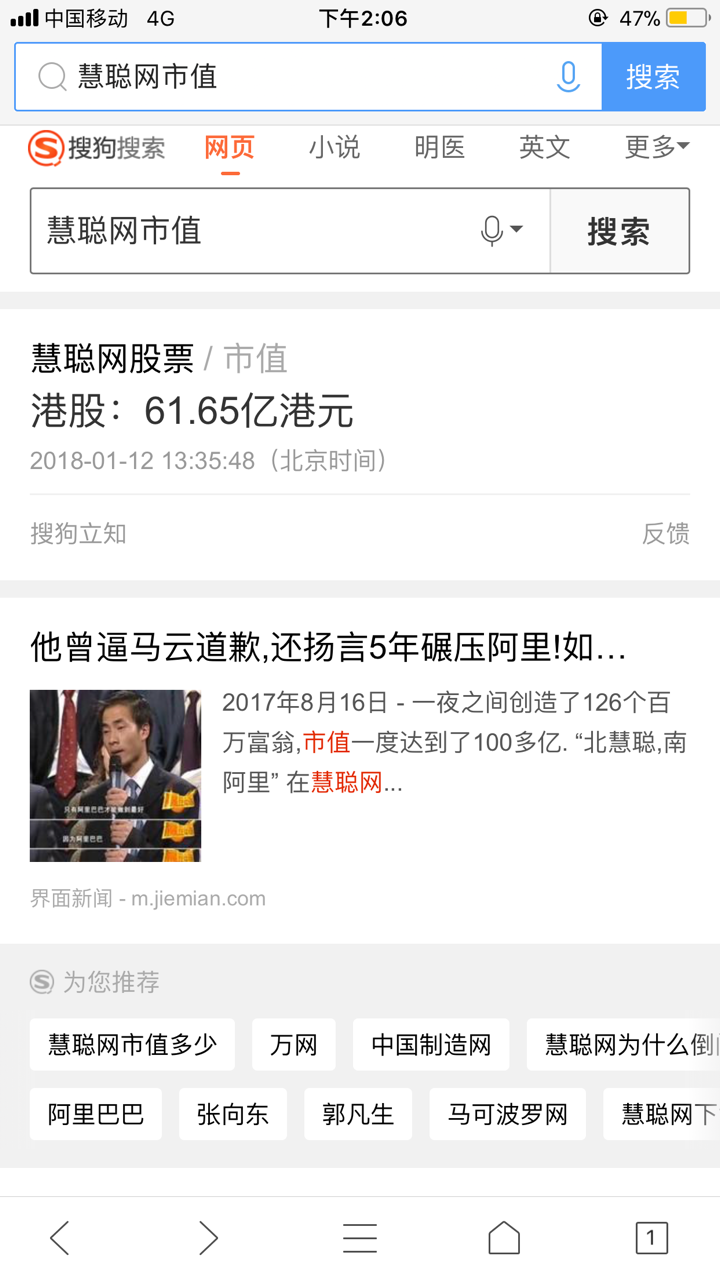Switch to the 英文 tab
The width and height of the screenshot is (720, 1280).
click(545, 148)
